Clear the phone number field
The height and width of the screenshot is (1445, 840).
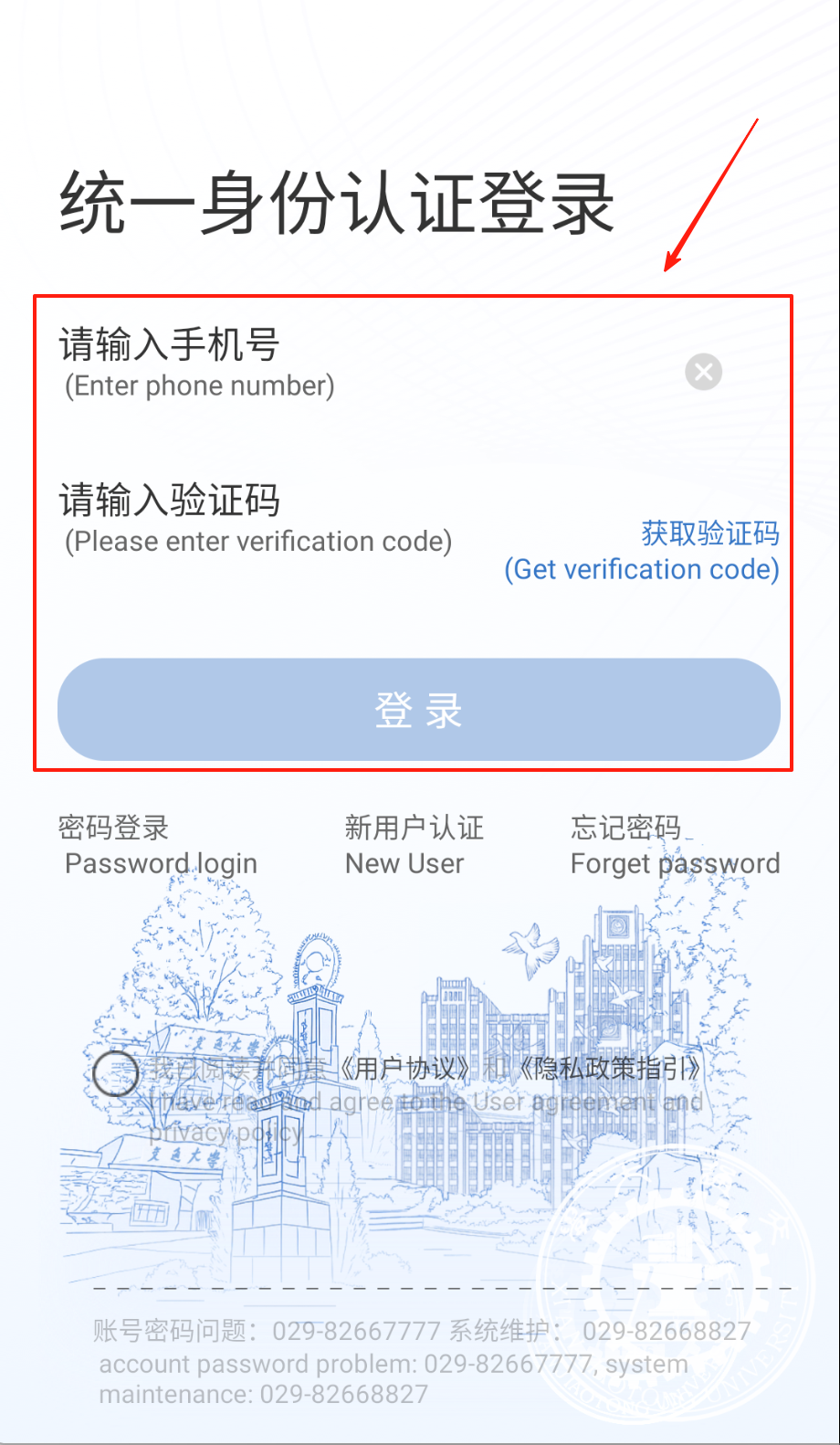pyautogui.click(x=703, y=372)
